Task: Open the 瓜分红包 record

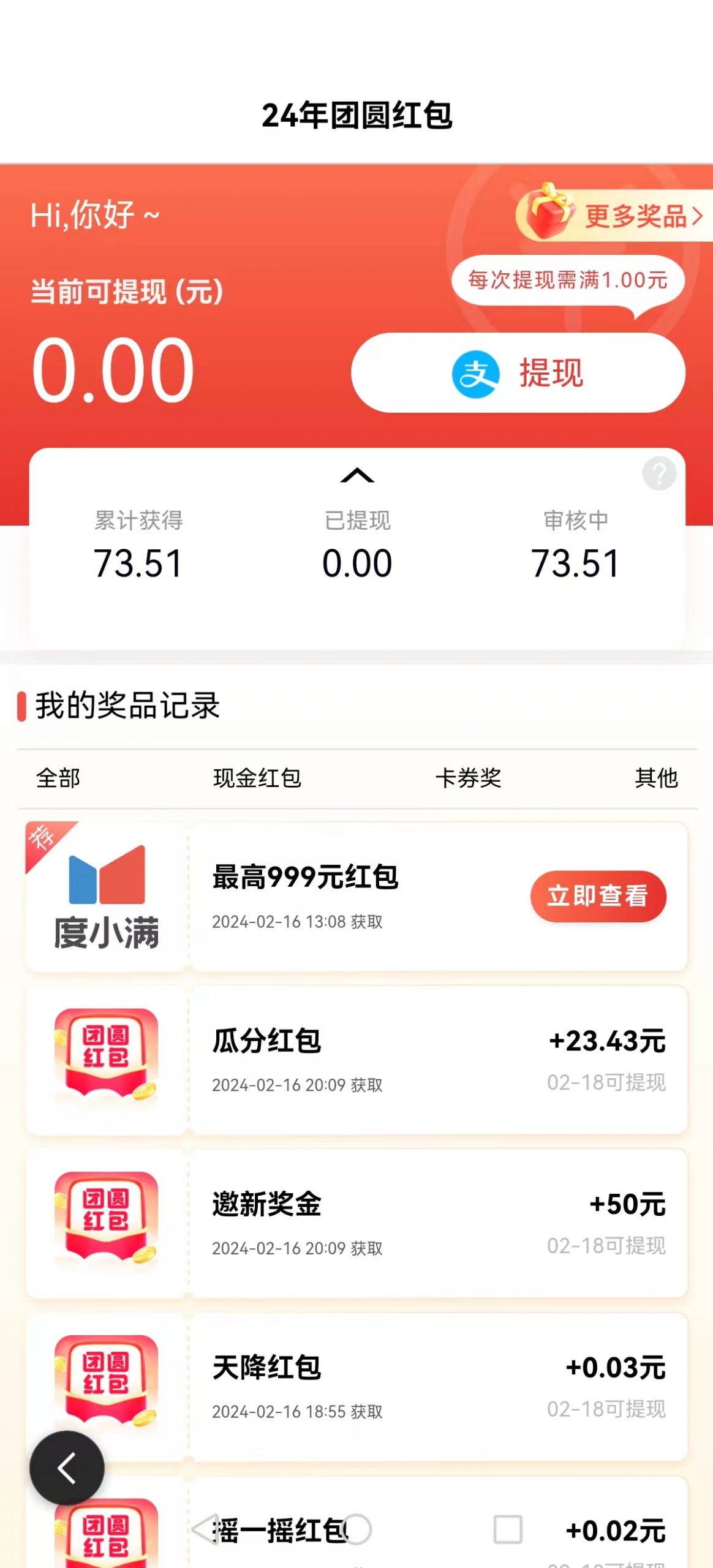Action: (x=437, y=1060)
